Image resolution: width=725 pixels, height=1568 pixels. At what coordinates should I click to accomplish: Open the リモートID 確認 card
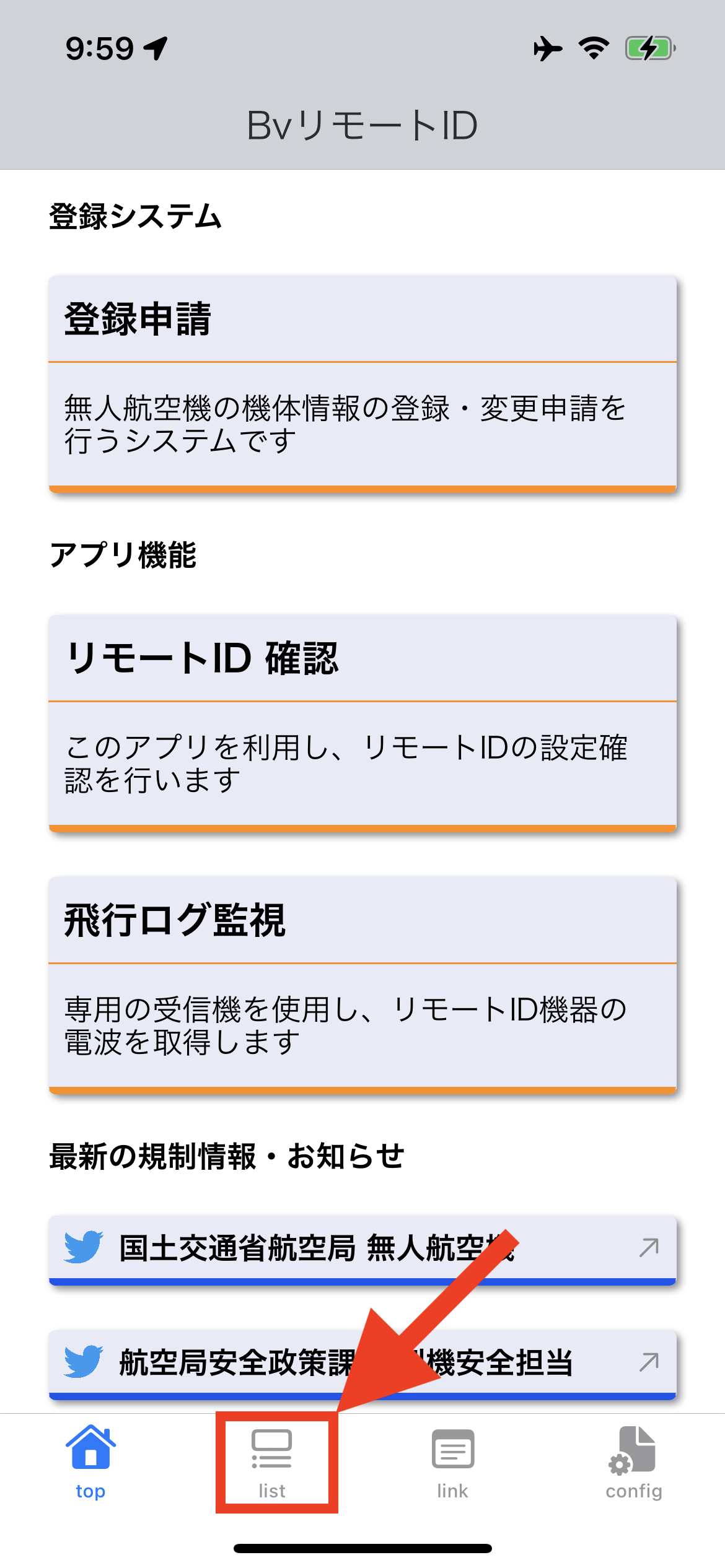tap(362, 723)
